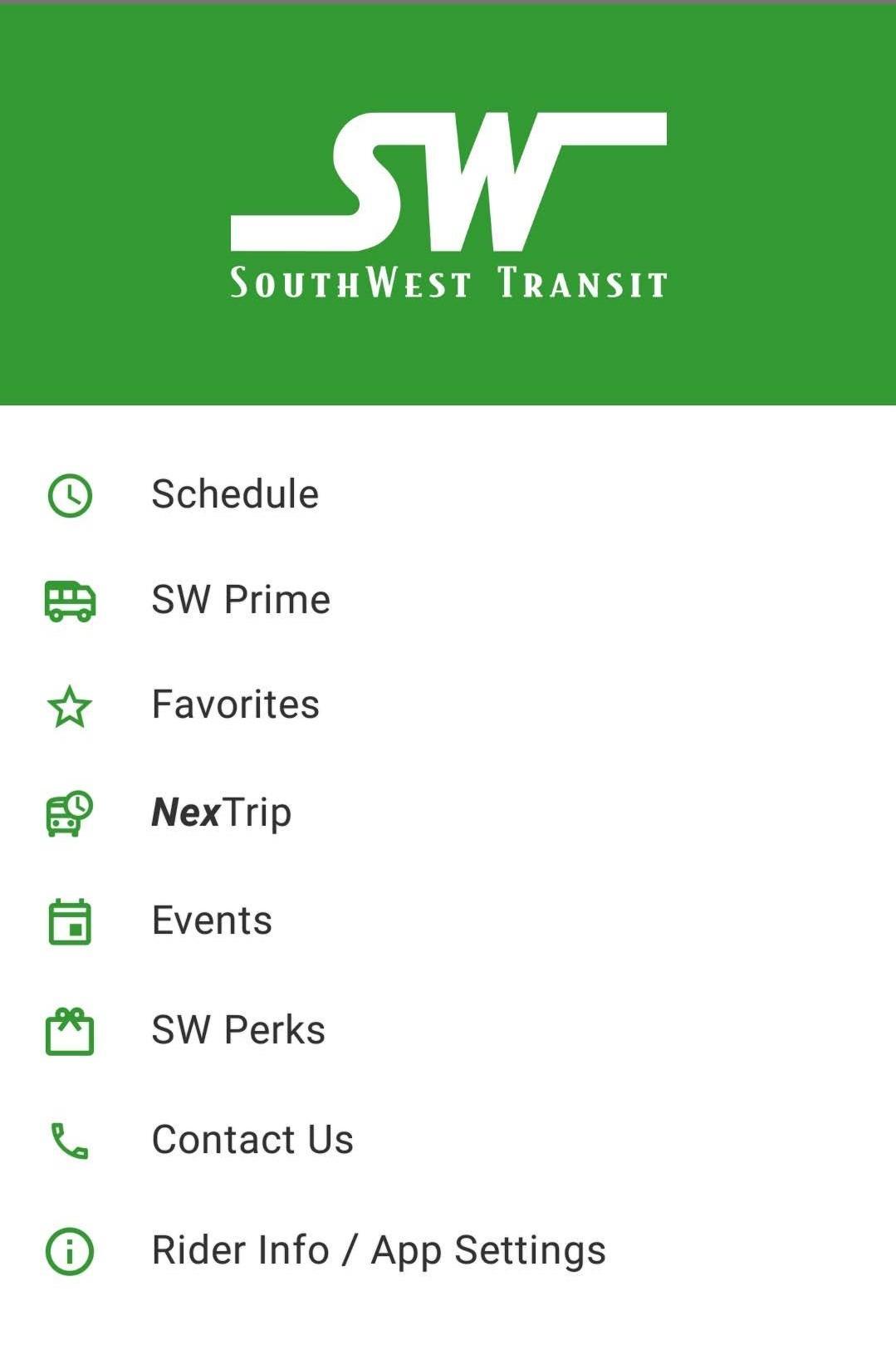Open the Schedule menu item
This screenshot has width=896, height=1345.
click(234, 494)
